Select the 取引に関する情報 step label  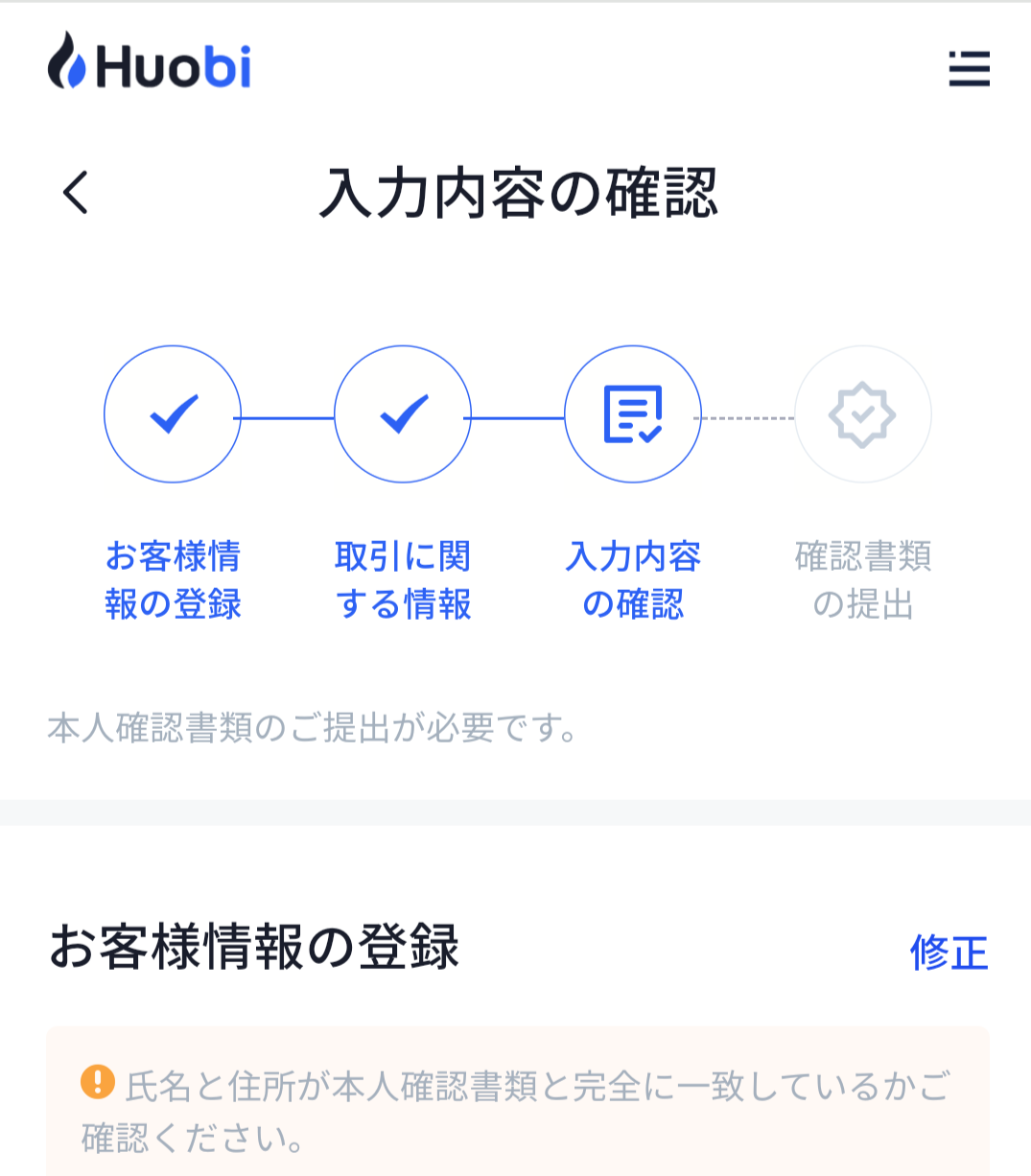(x=403, y=580)
